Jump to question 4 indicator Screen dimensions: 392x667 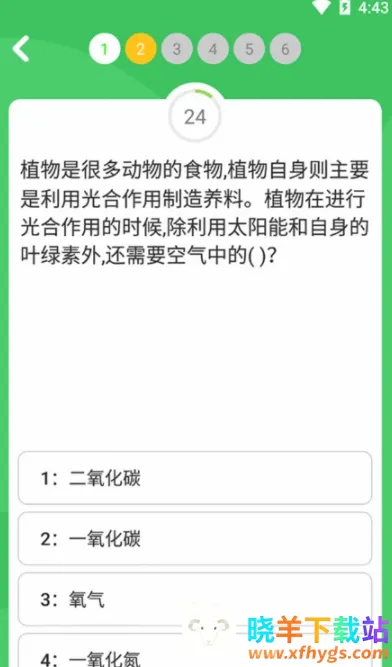coord(213,49)
